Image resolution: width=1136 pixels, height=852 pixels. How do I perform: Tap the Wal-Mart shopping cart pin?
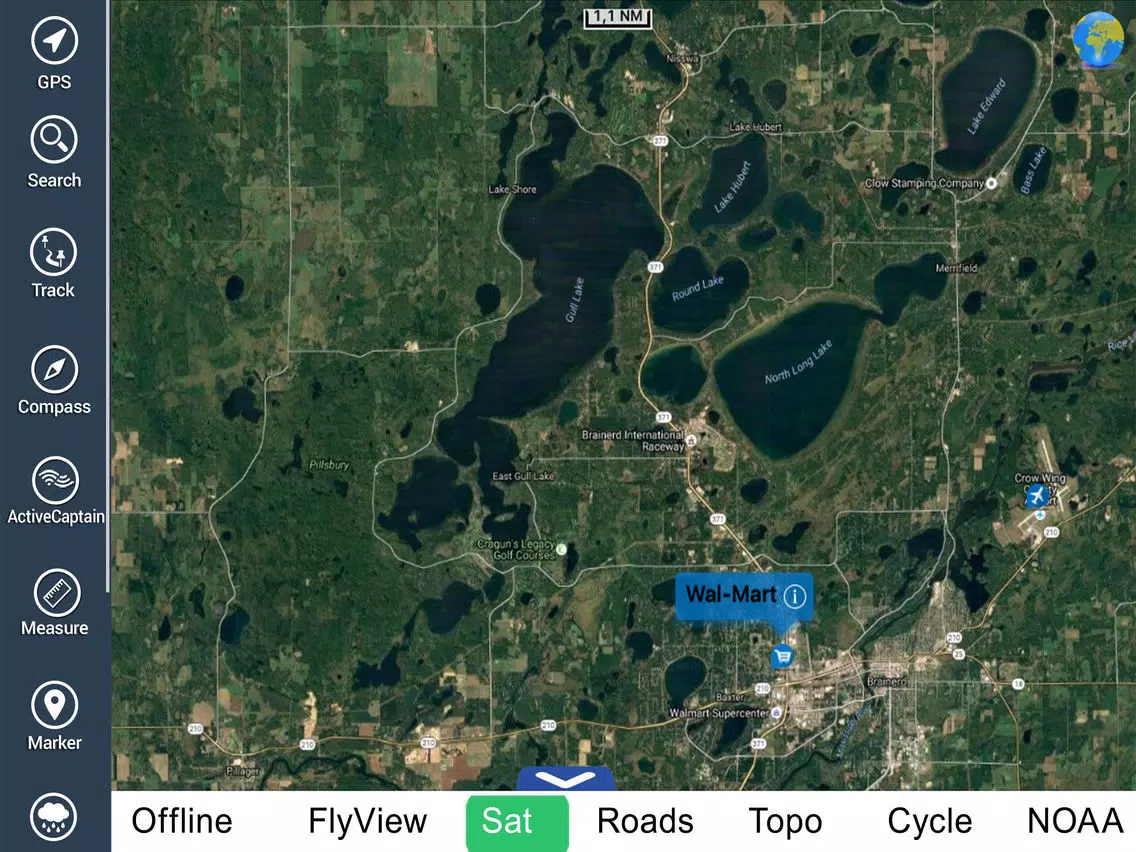(782, 656)
